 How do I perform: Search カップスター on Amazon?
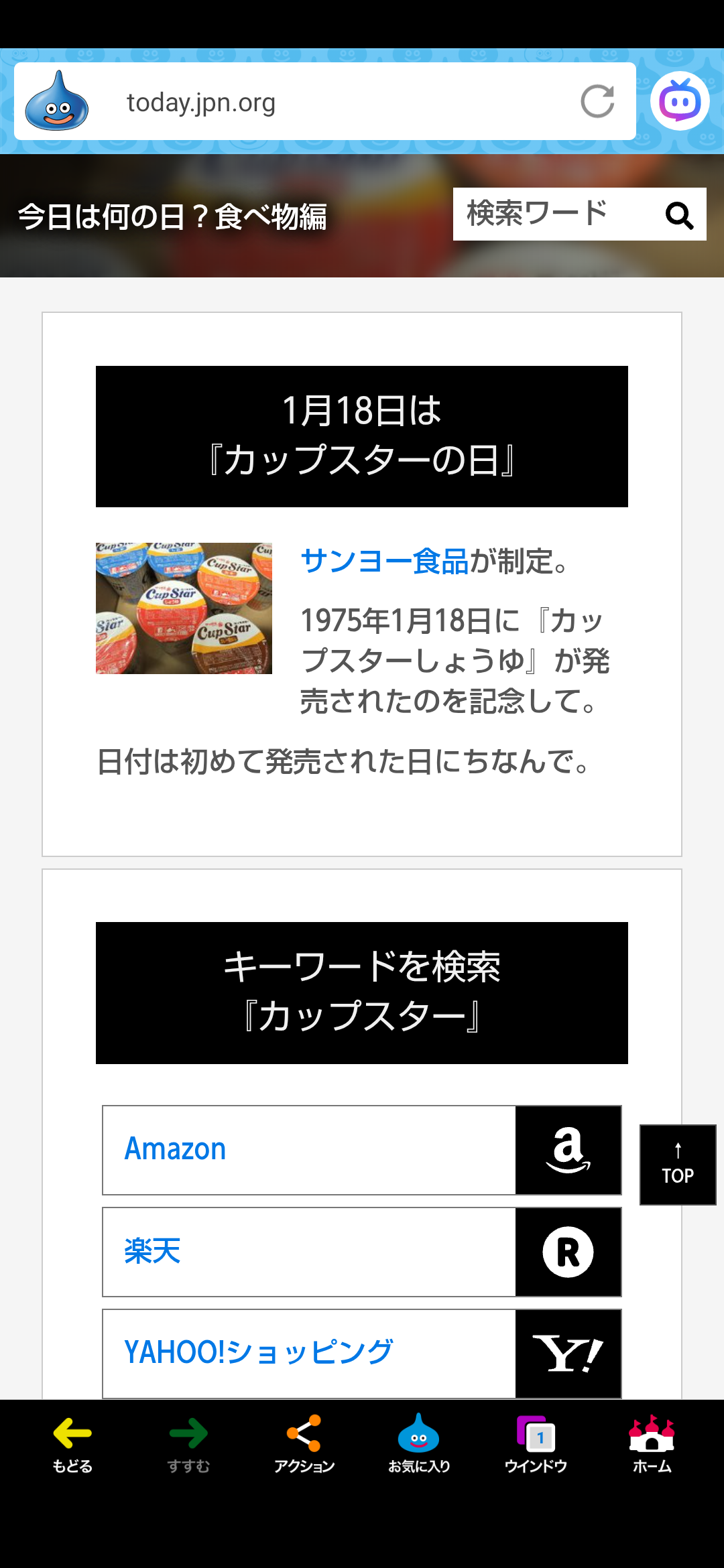(361, 1150)
